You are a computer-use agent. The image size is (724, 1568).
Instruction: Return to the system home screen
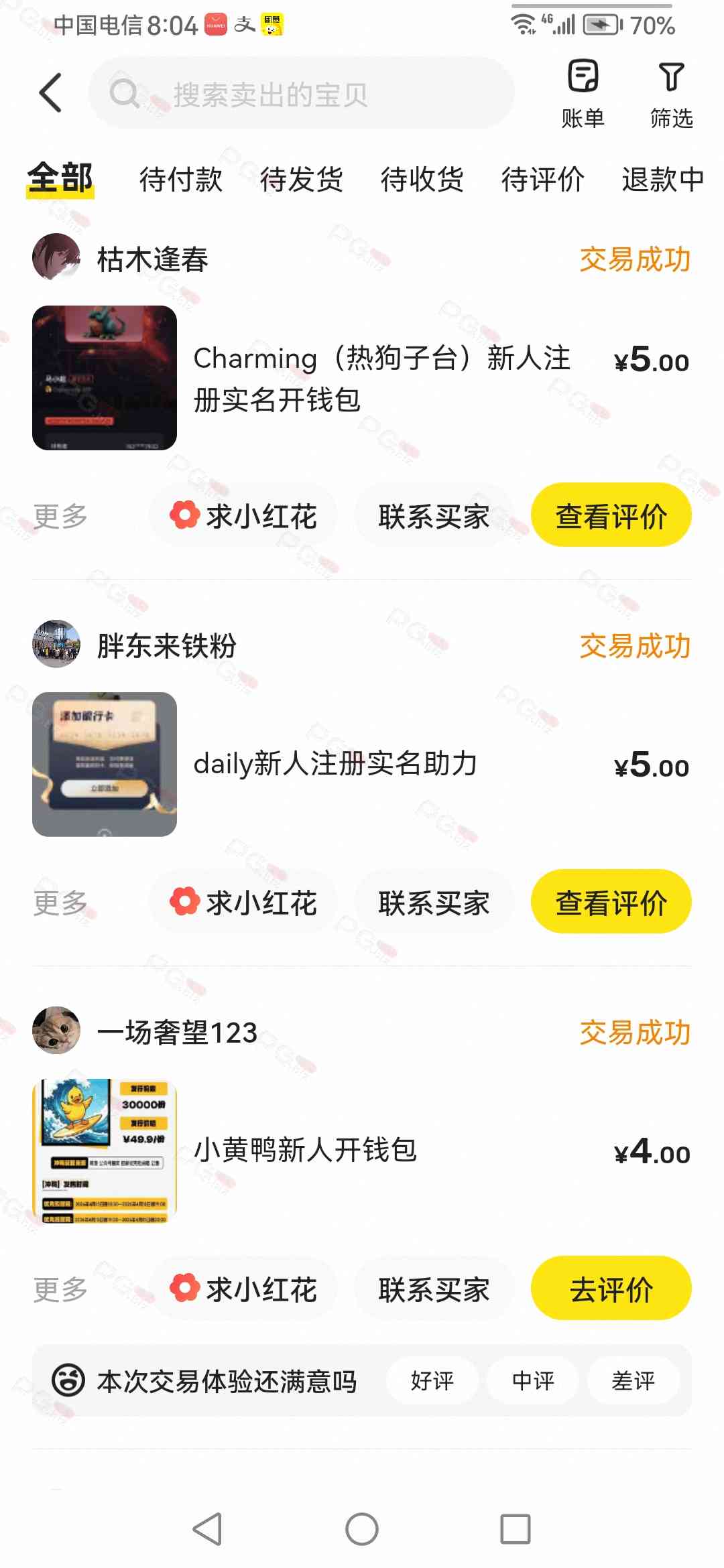pos(362,1530)
